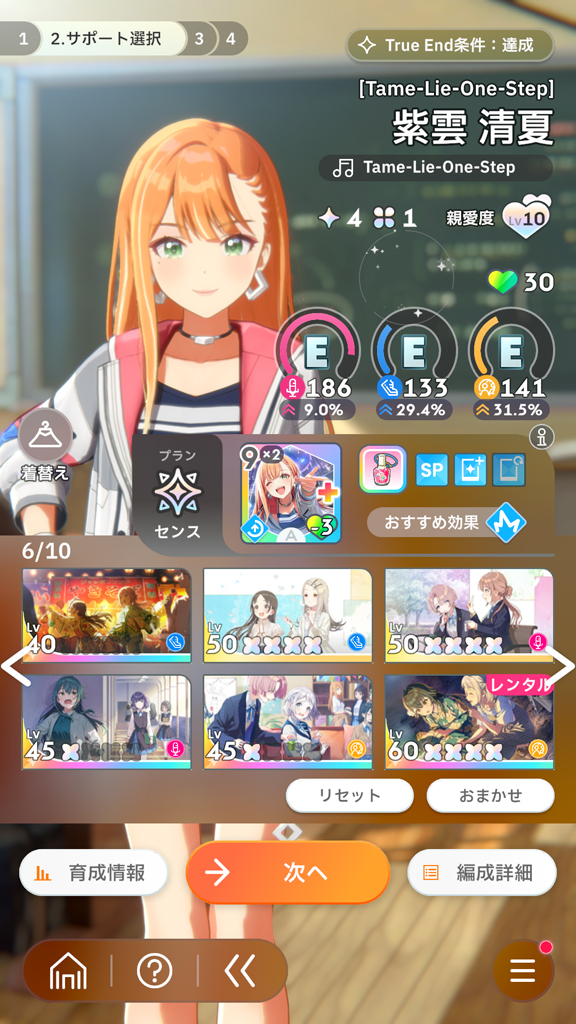Open the True End条件 status banner
The height and width of the screenshot is (1024, 576).
449,45
